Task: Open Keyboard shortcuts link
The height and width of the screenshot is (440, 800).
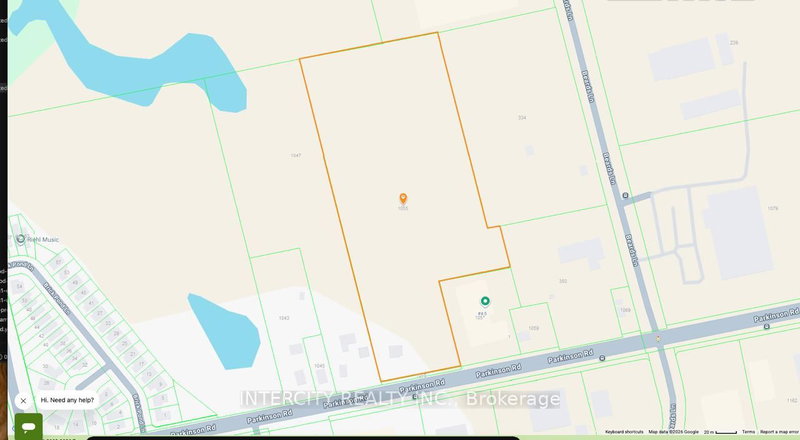Action: pos(623,432)
